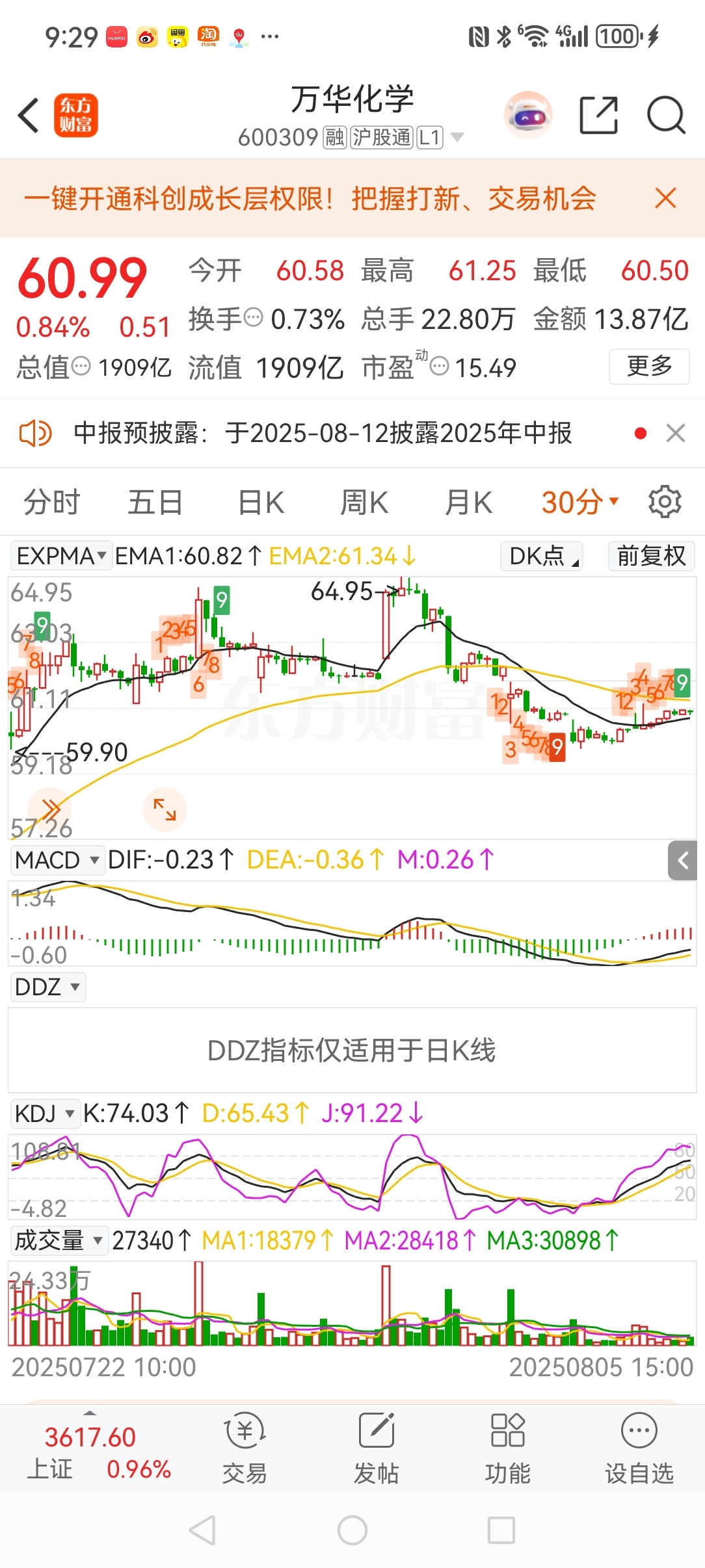Expand the chart to fullscreen
The height and width of the screenshot is (1568, 705).
[165, 809]
